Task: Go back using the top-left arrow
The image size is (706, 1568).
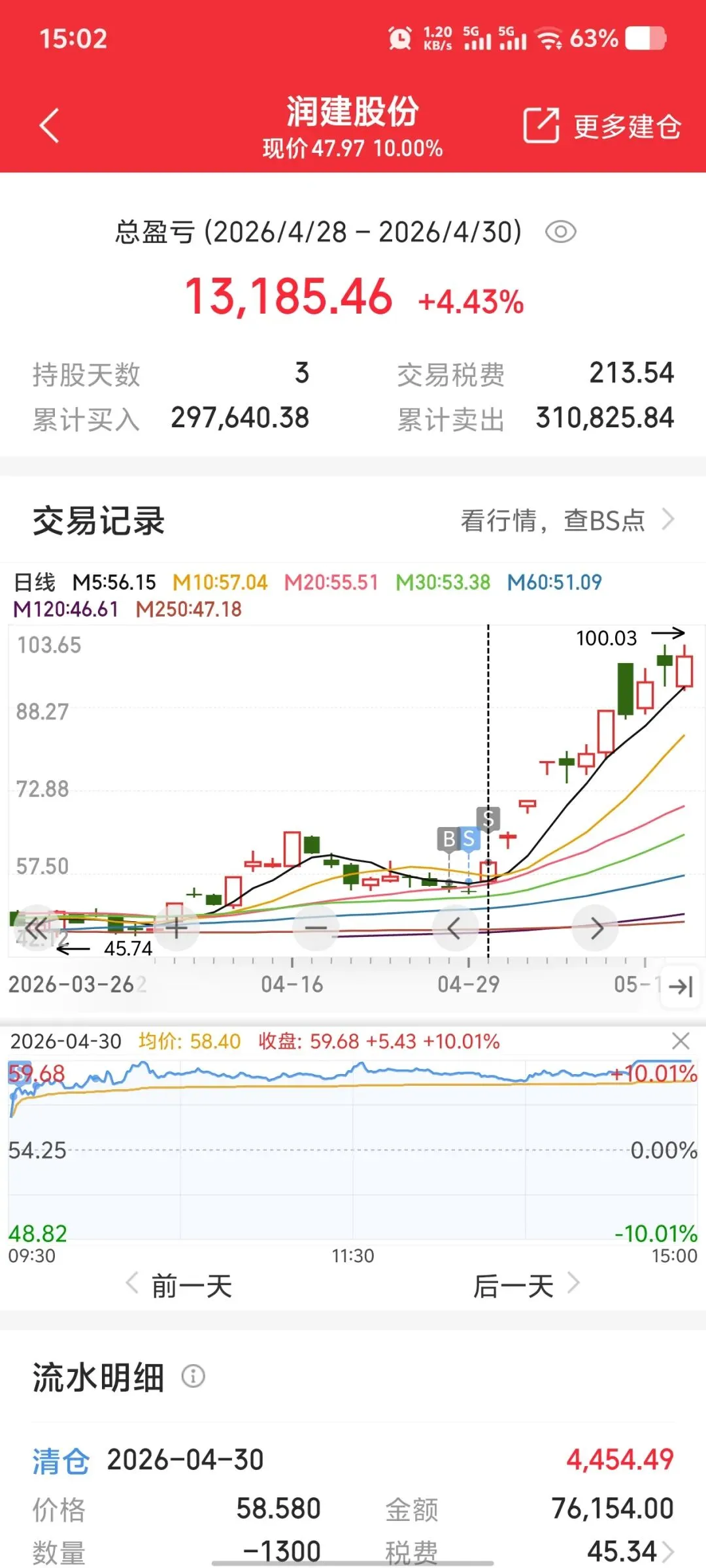Action: [x=50, y=125]
